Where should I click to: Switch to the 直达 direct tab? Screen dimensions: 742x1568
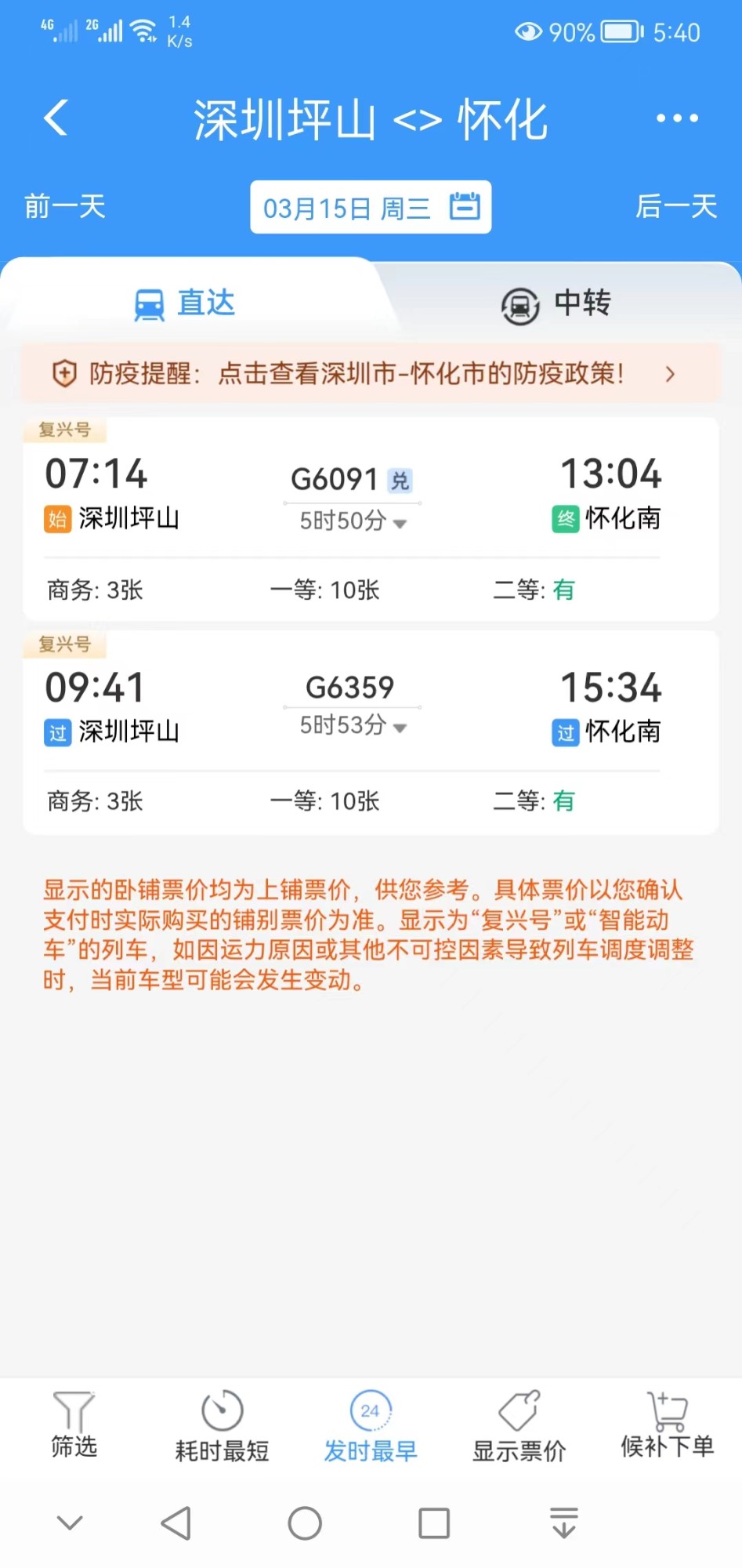click(186, 303)
